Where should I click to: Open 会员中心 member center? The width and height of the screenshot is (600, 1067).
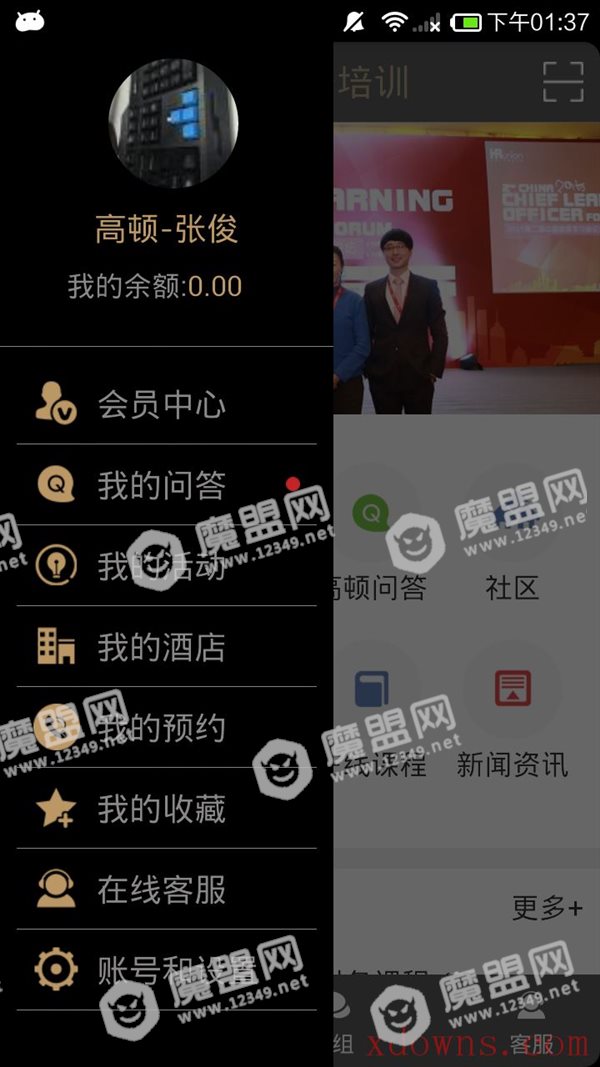click(167, 404)
